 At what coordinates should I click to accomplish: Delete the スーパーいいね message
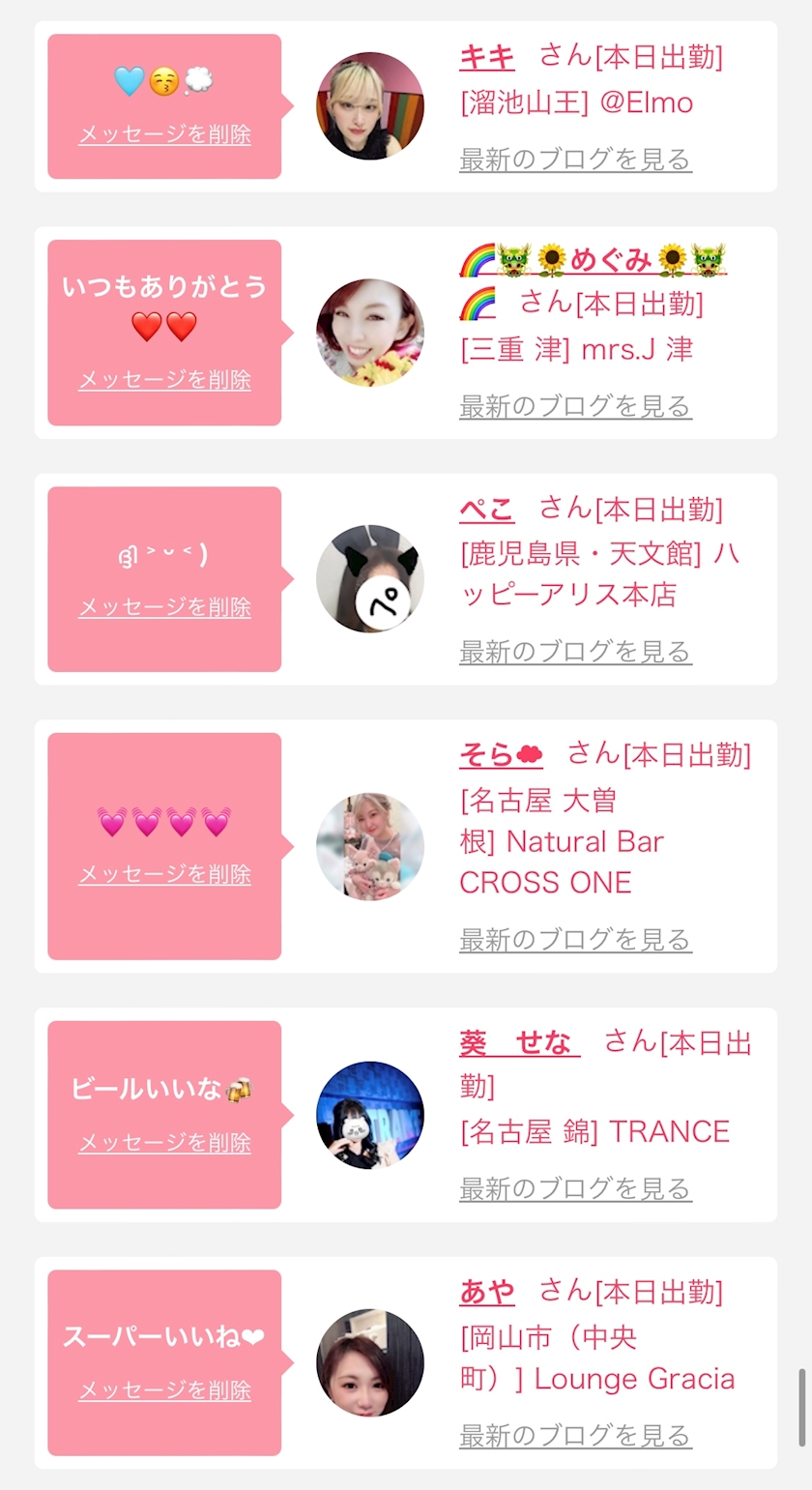(x=164, y=1390)
